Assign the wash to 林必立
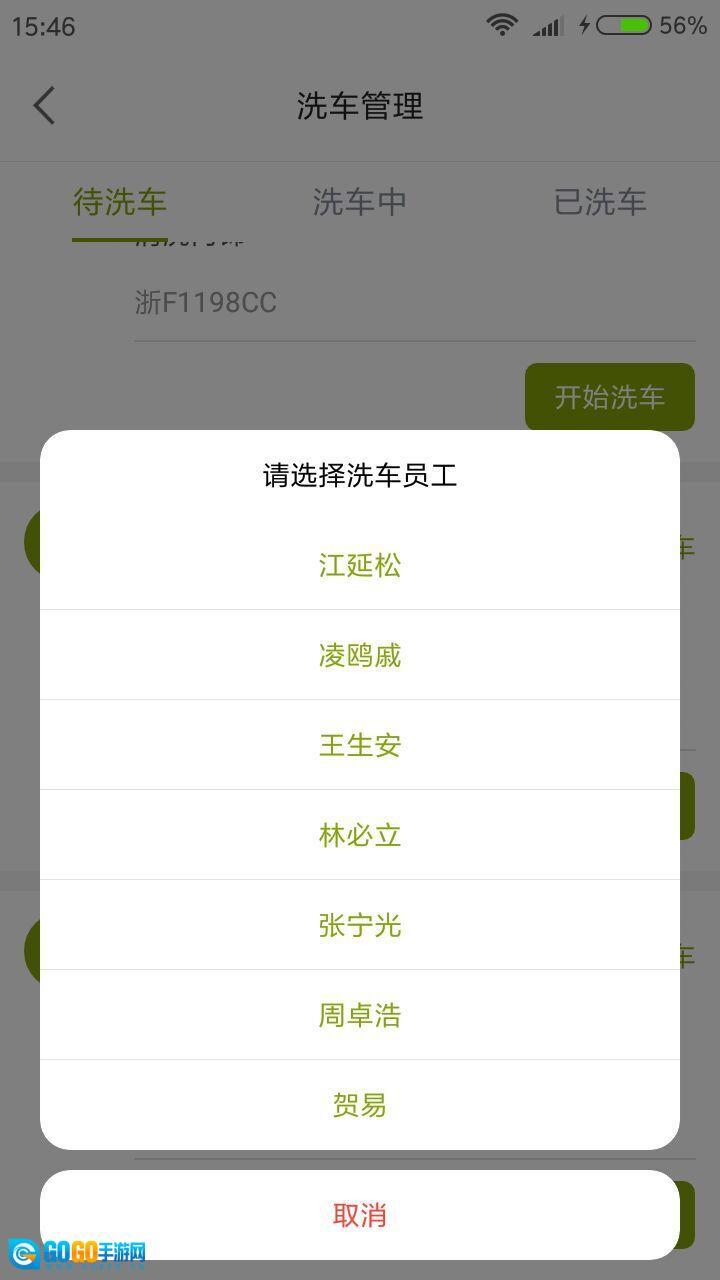This screenshot has width=720, height=1280. click(360, 835)
